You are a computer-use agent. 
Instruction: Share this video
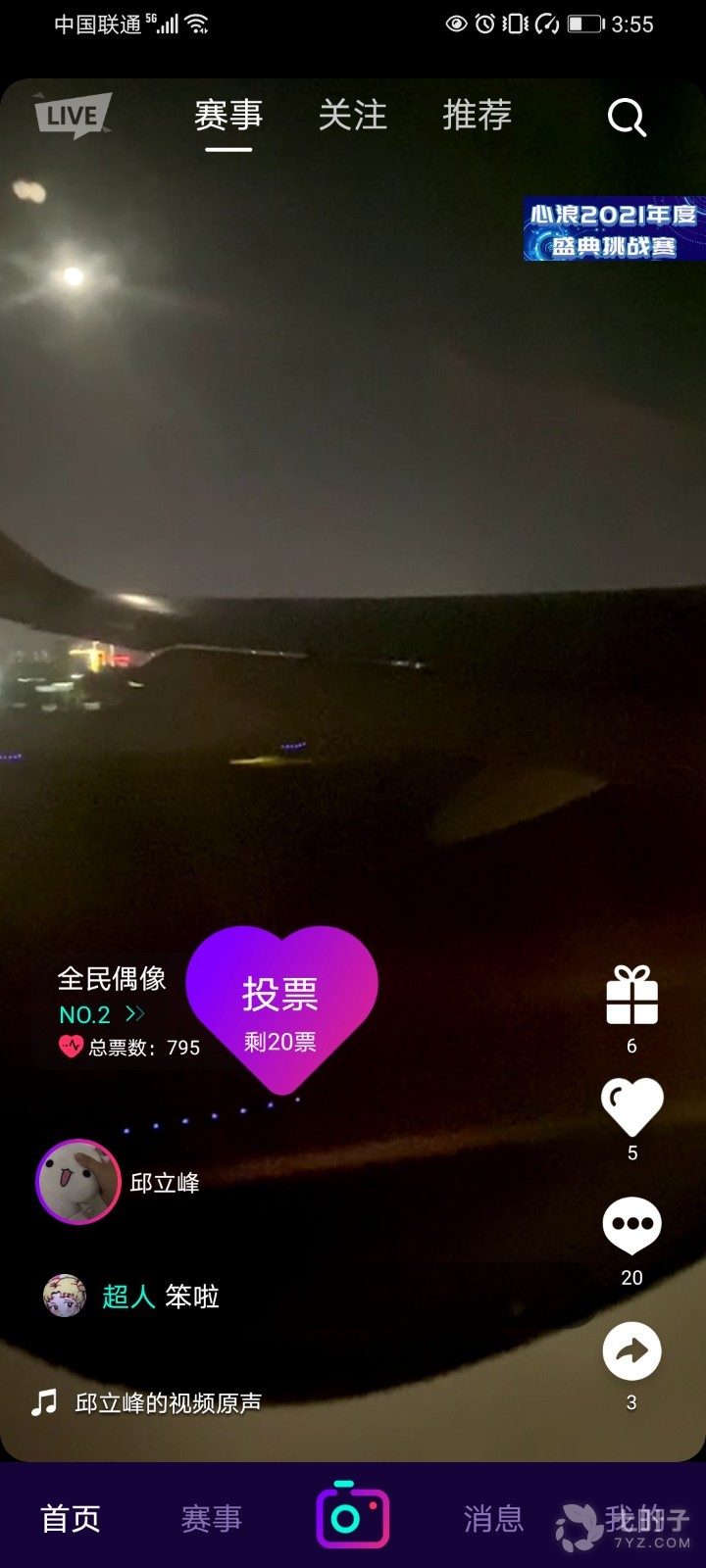[x=631, y=1351]
